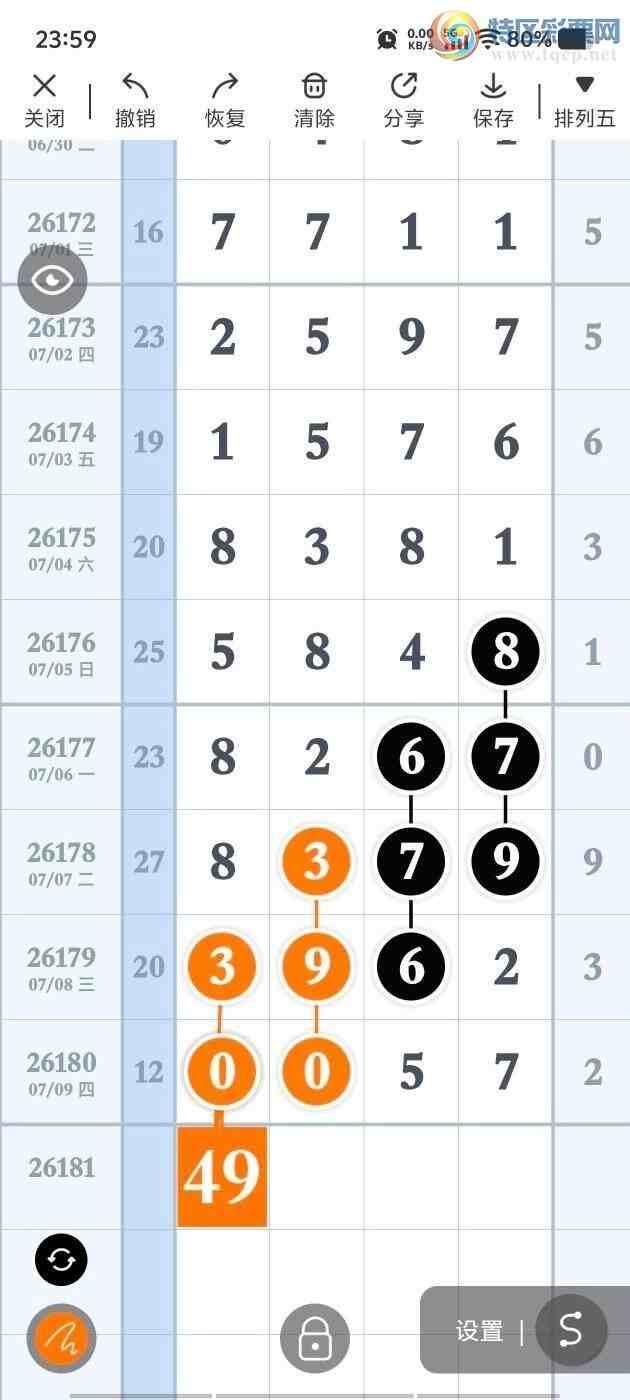Tap the black refresh swap button
The width and height of the screenshot is (630, 1400).
tap(61, 1260)
